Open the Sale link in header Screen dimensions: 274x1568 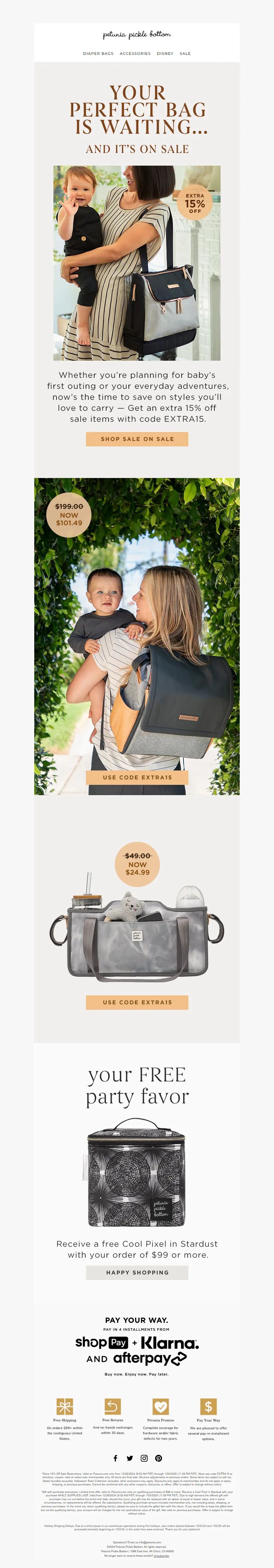tap(185, 53)
